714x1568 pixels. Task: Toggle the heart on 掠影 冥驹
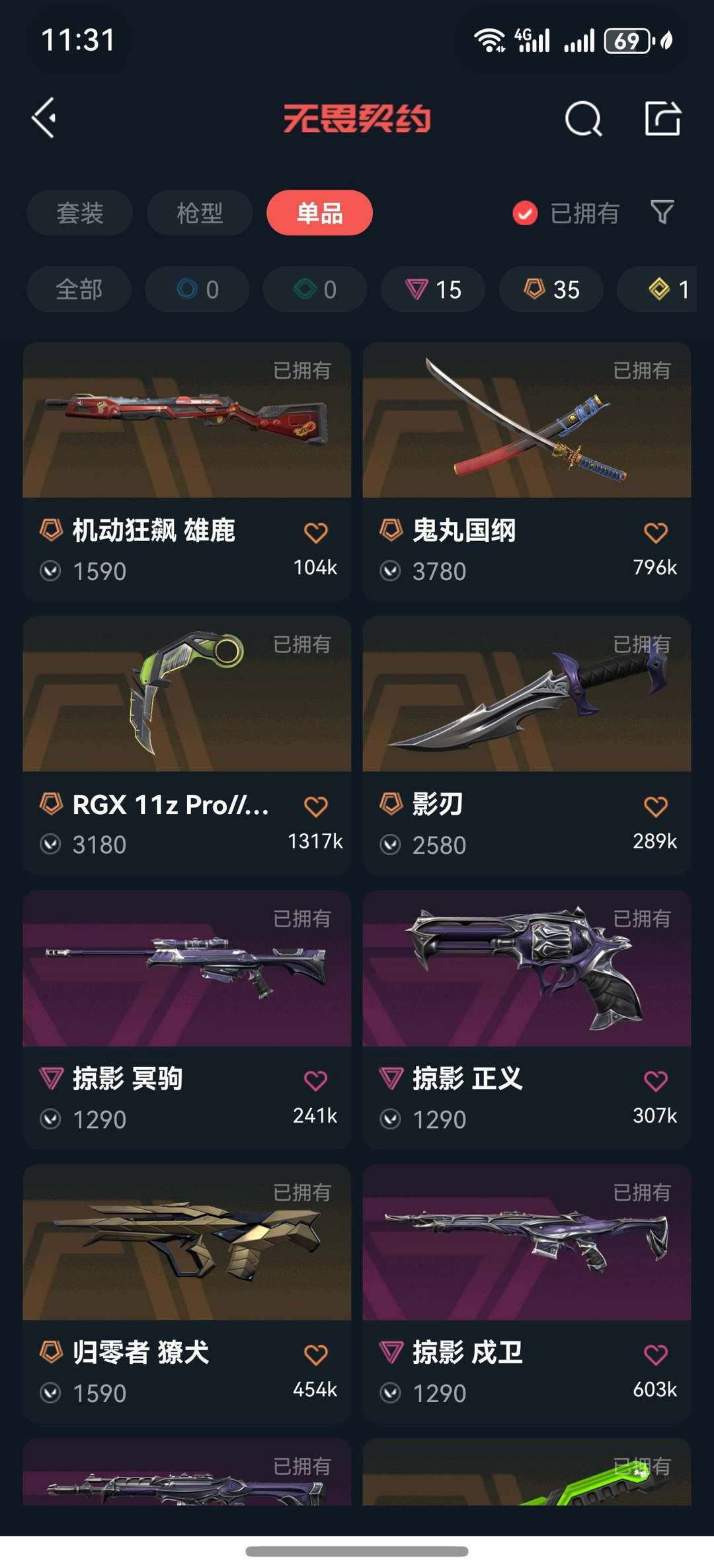[315, 1078]
